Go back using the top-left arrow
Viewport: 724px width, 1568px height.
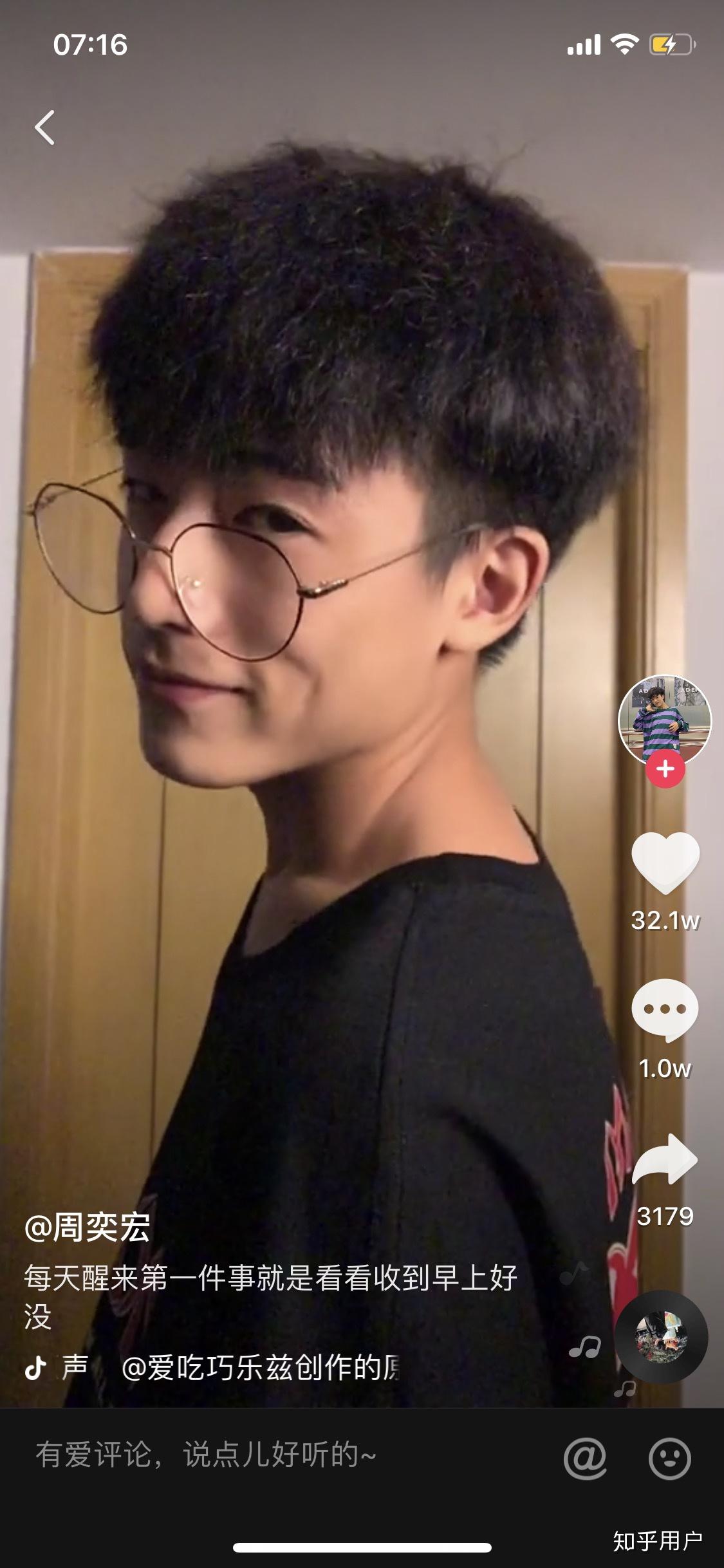[44, 127]
